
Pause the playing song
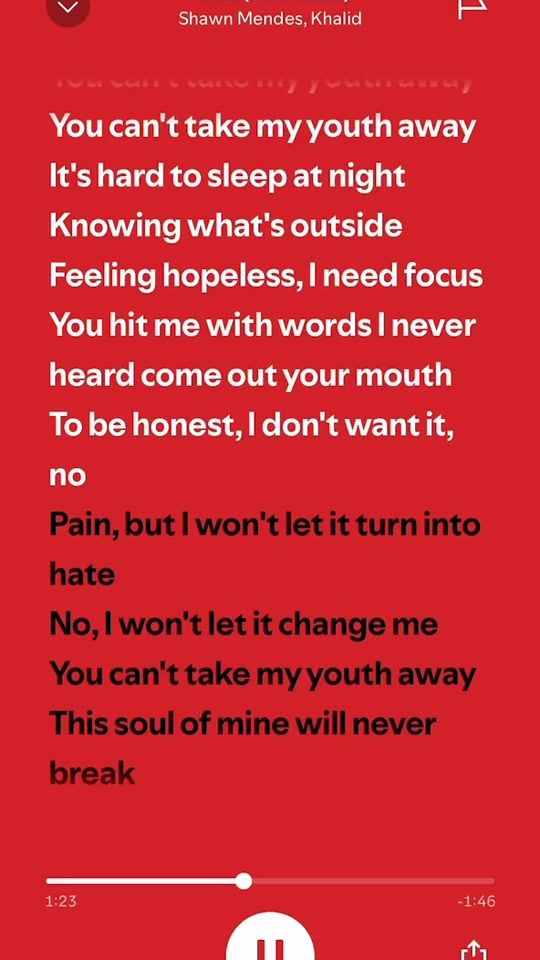pos(270,938)
